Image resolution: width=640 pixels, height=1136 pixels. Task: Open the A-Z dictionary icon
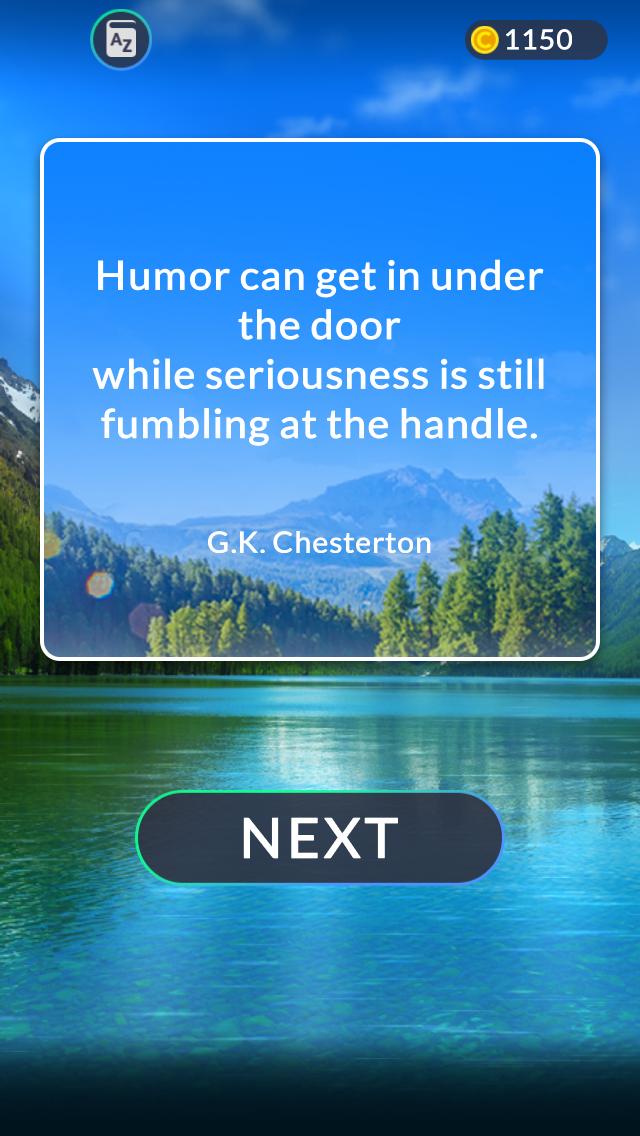121,40
